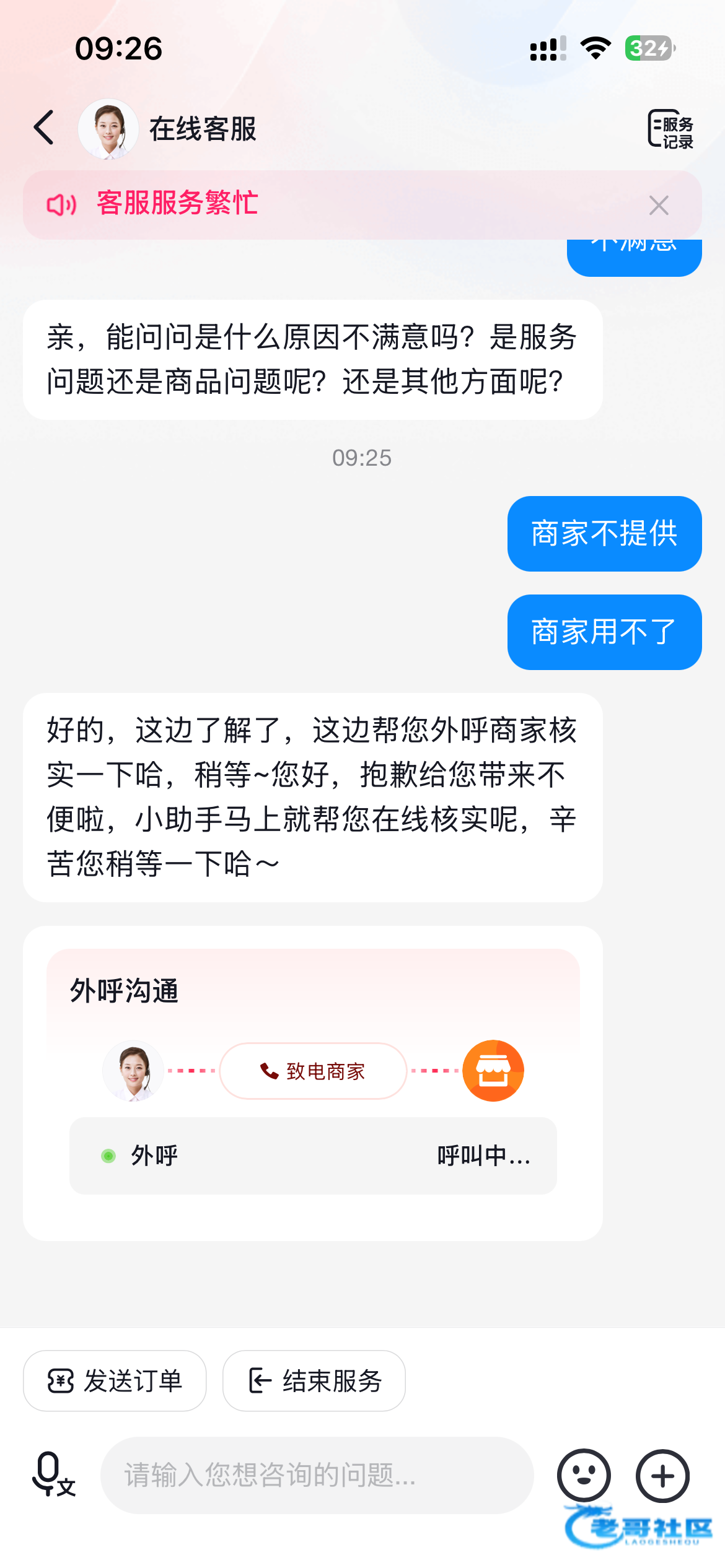725x1568 pixels.
Task: Open more attachment options with the plus icon
Action: coord(662,1475)
